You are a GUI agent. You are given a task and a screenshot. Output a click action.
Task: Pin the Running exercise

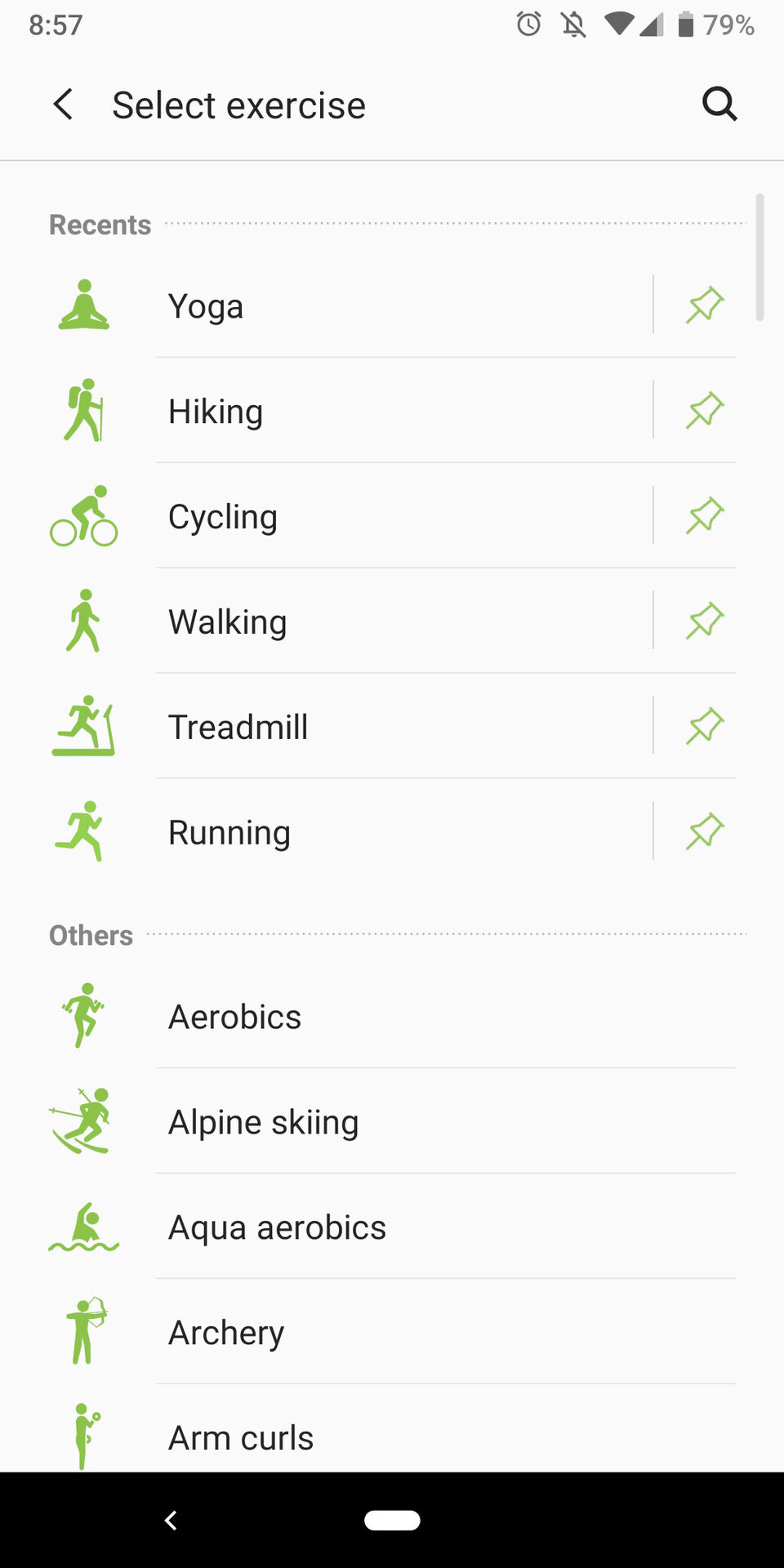coord(704,831)
